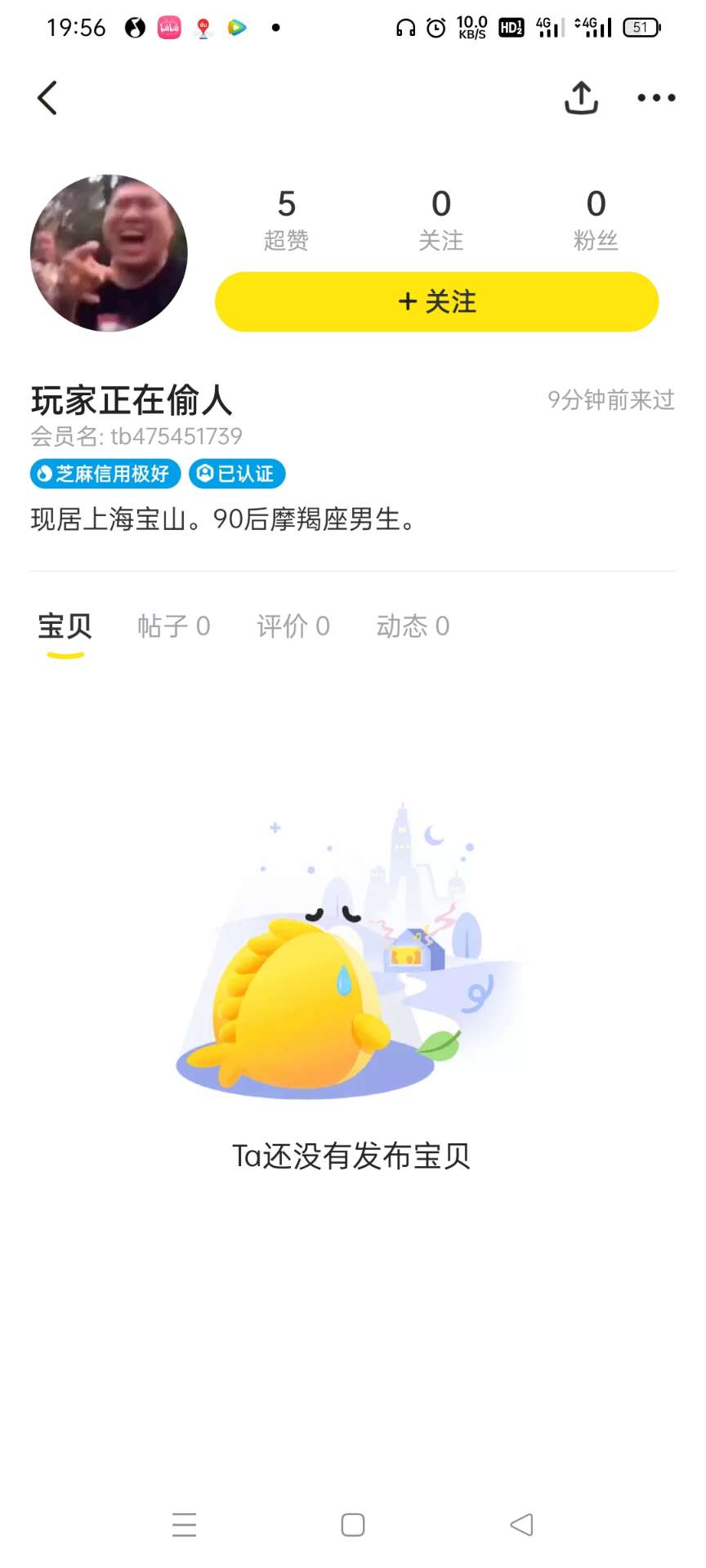
Task: Tap the yellow 关注 follow button
Action: tap(436, 302)
